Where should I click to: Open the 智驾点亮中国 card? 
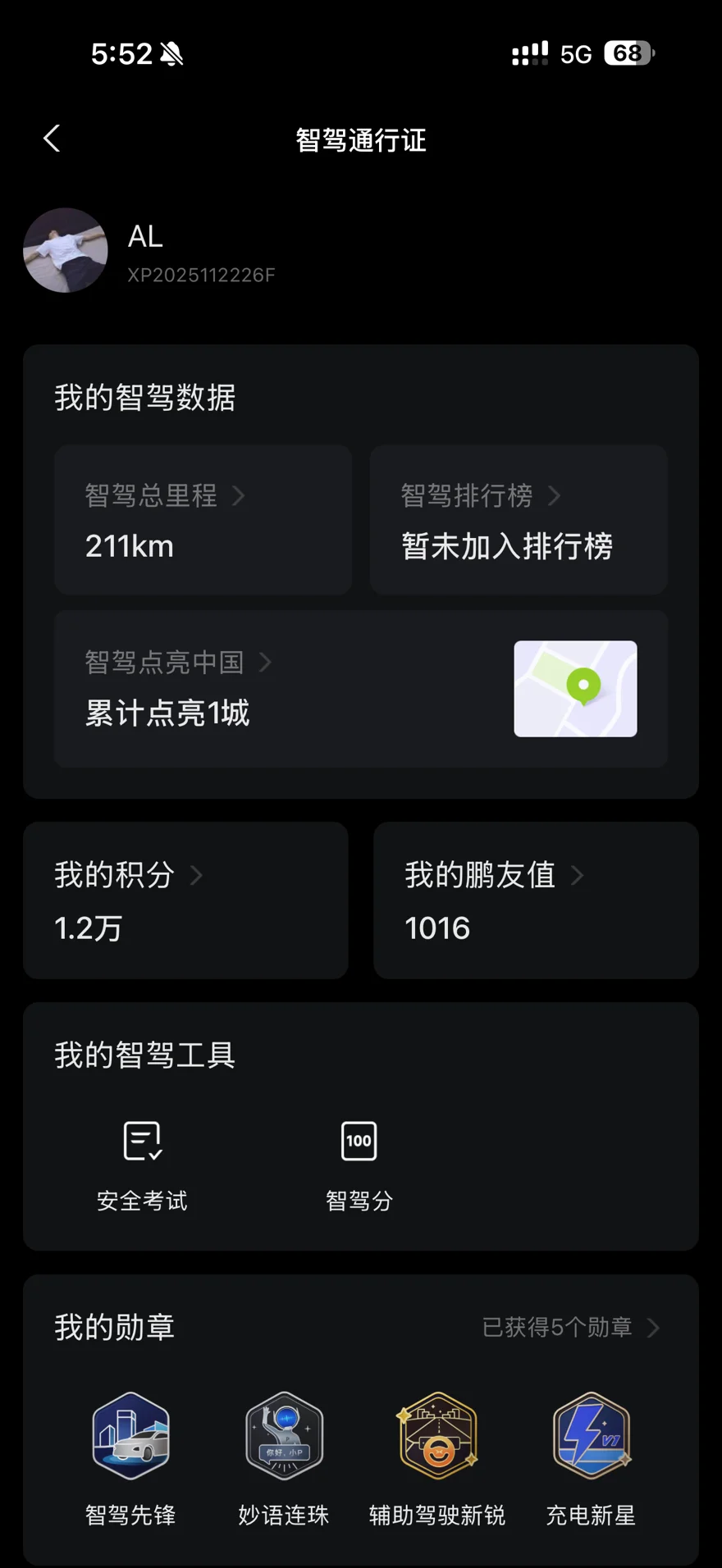point(361,688)
